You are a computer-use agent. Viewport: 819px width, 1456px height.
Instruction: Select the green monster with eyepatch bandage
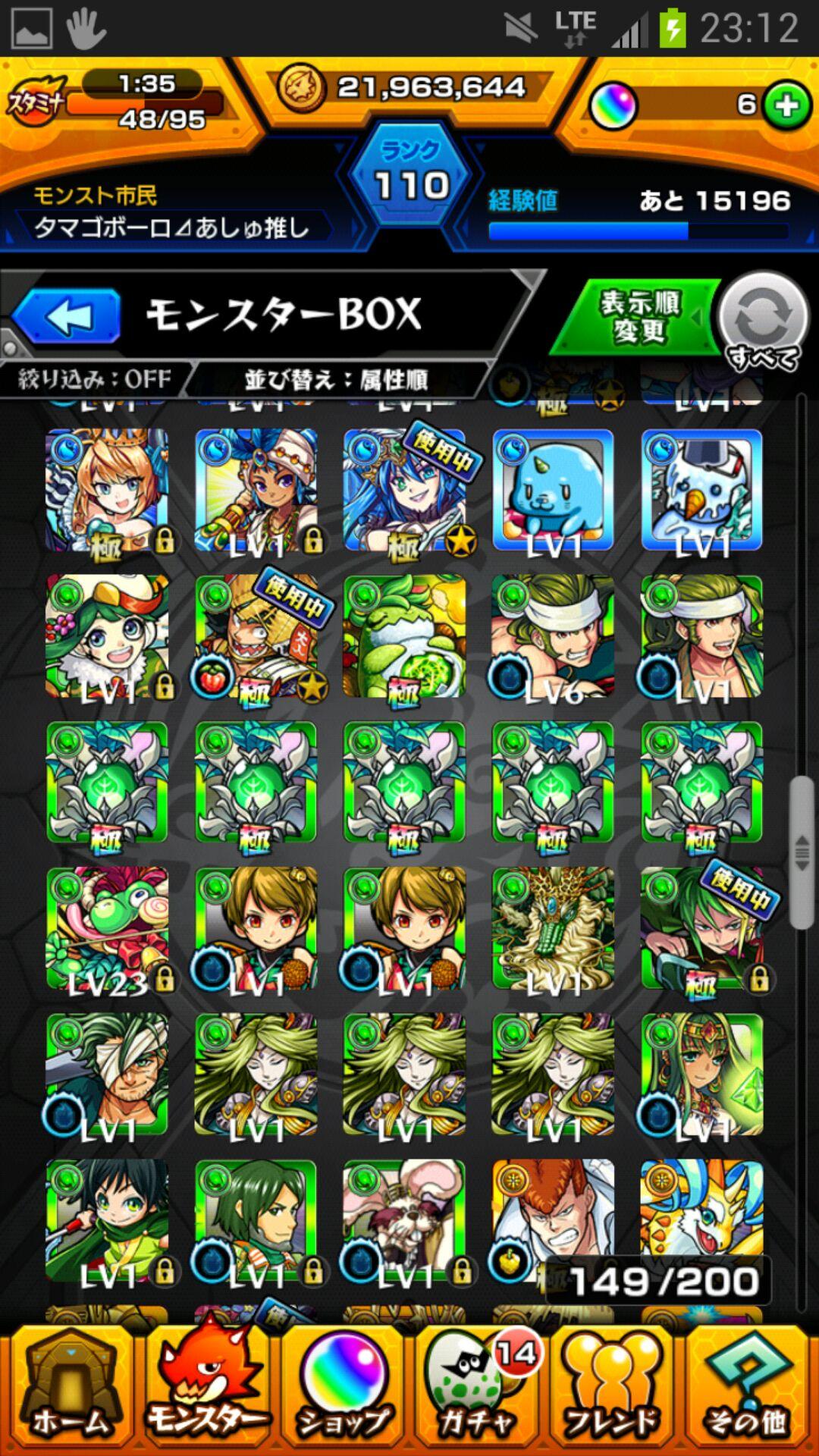coord(107,1074)
